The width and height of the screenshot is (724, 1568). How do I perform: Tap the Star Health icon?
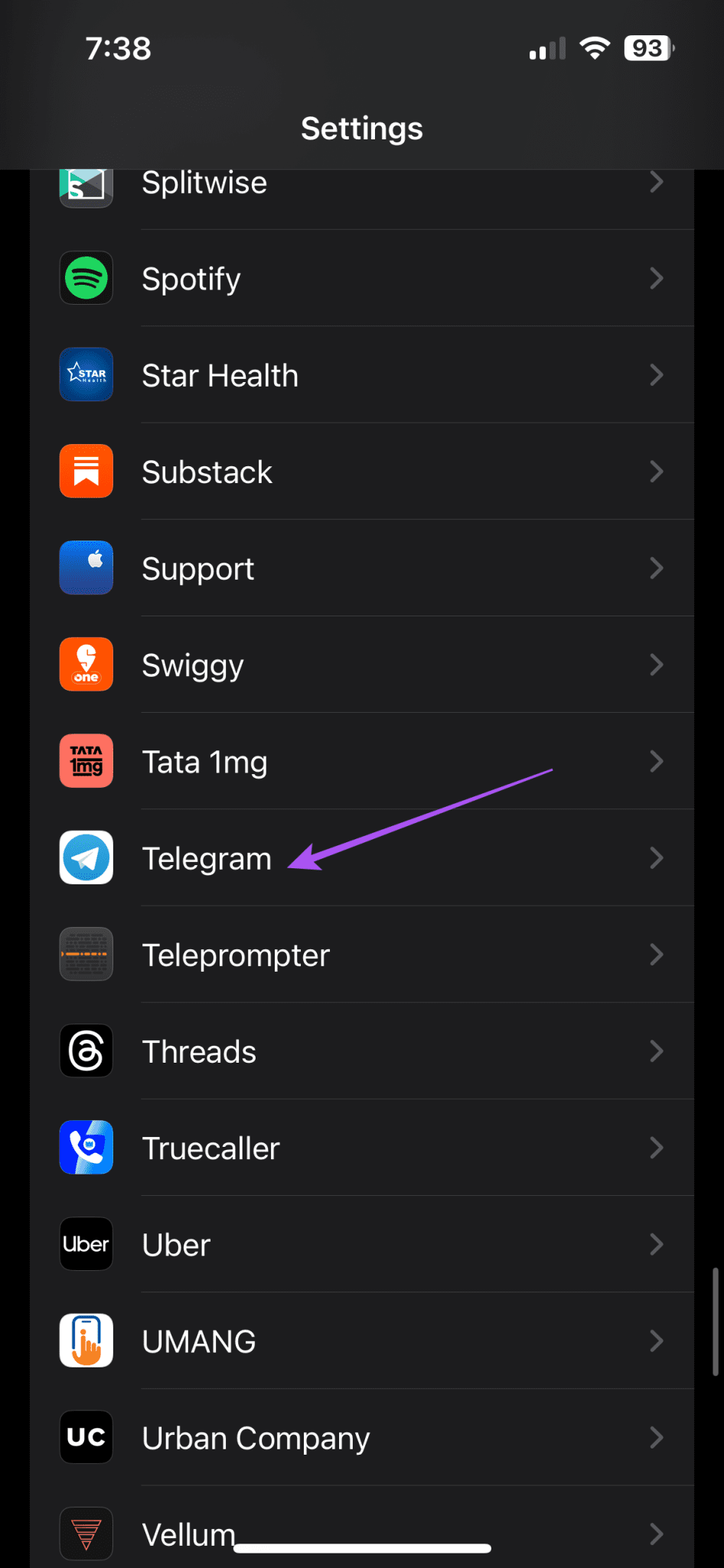click(86, 374)
